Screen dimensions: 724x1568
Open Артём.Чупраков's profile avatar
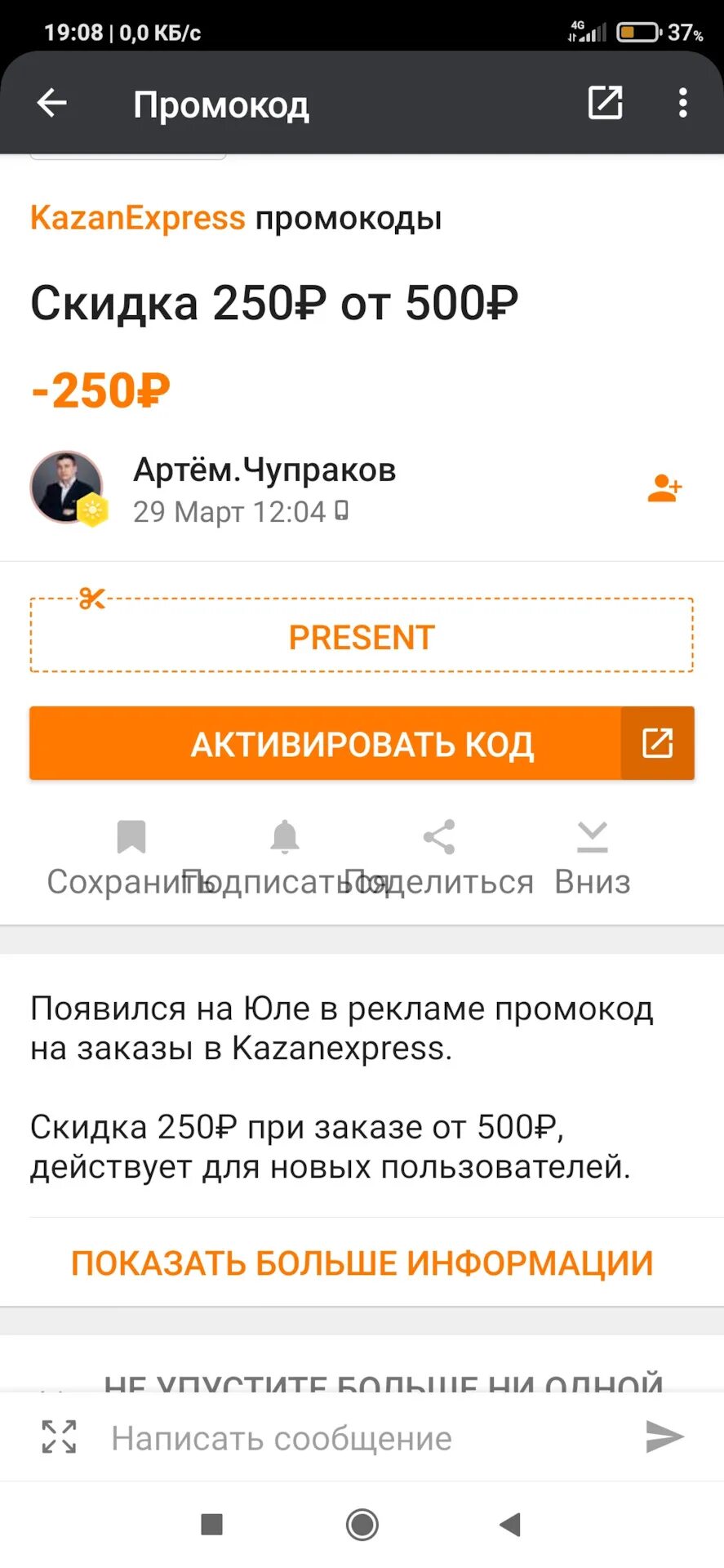click(x=67, y=488)
